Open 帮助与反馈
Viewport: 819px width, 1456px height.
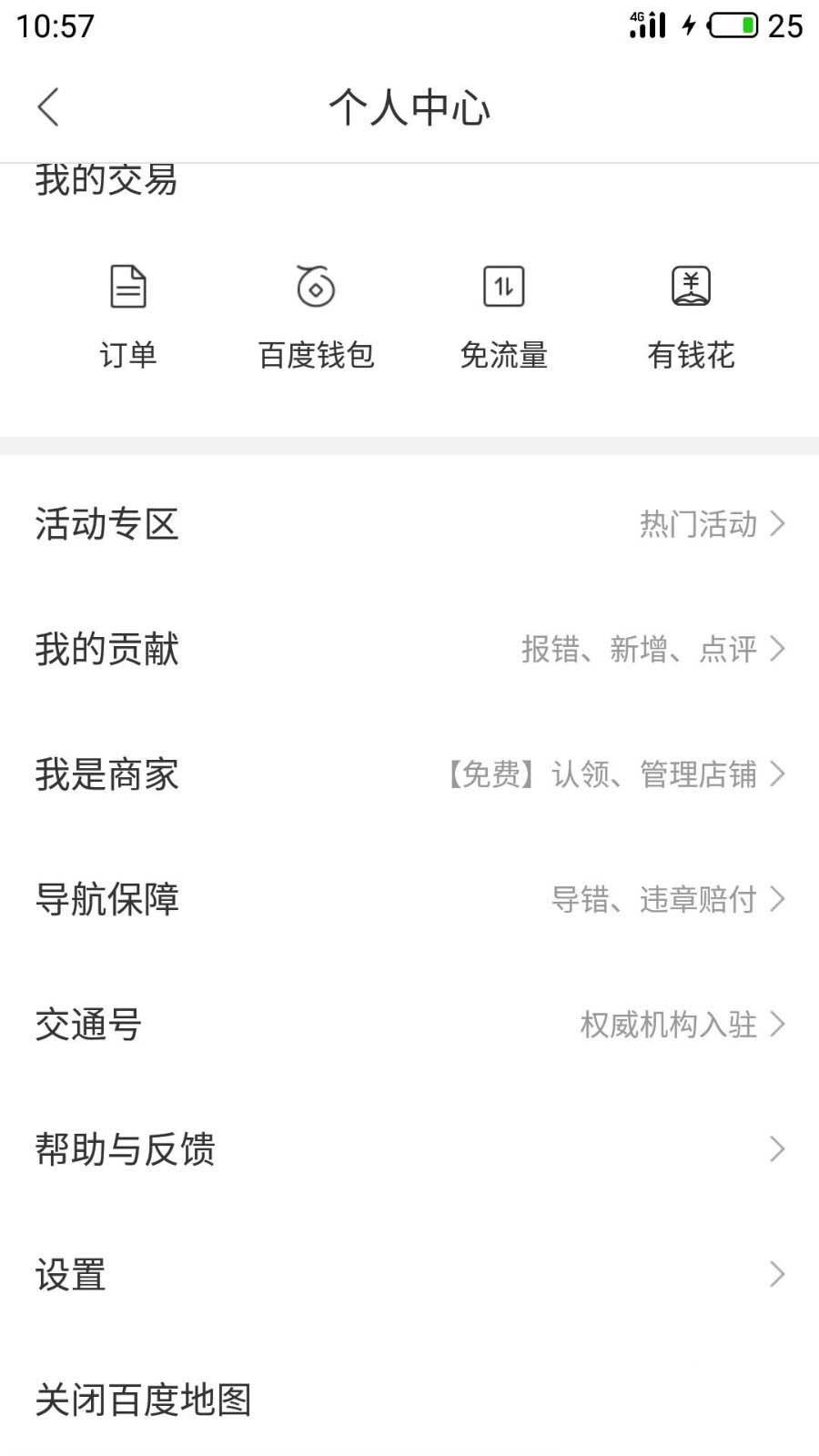[409, 1149]
